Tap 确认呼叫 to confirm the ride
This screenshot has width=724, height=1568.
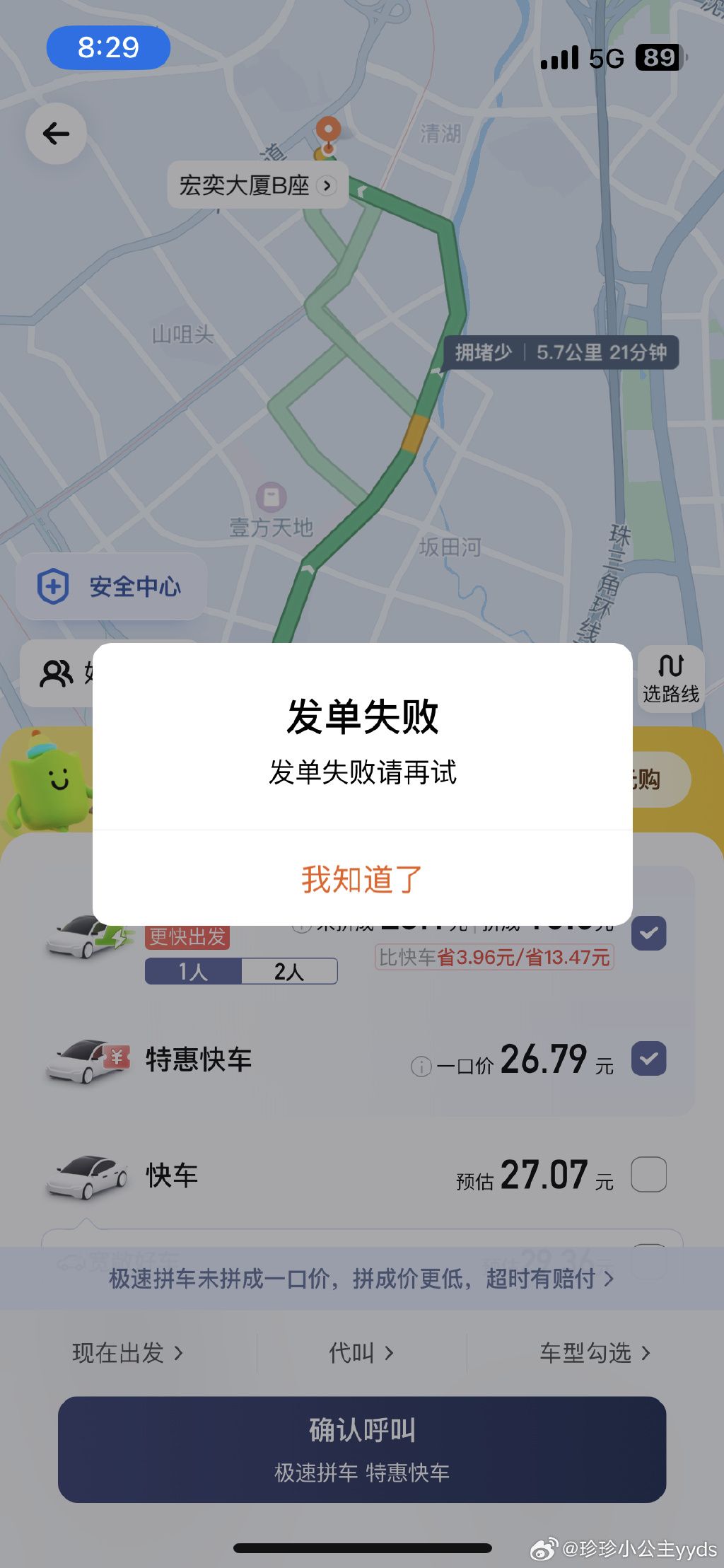click(x=362, y=1449)
